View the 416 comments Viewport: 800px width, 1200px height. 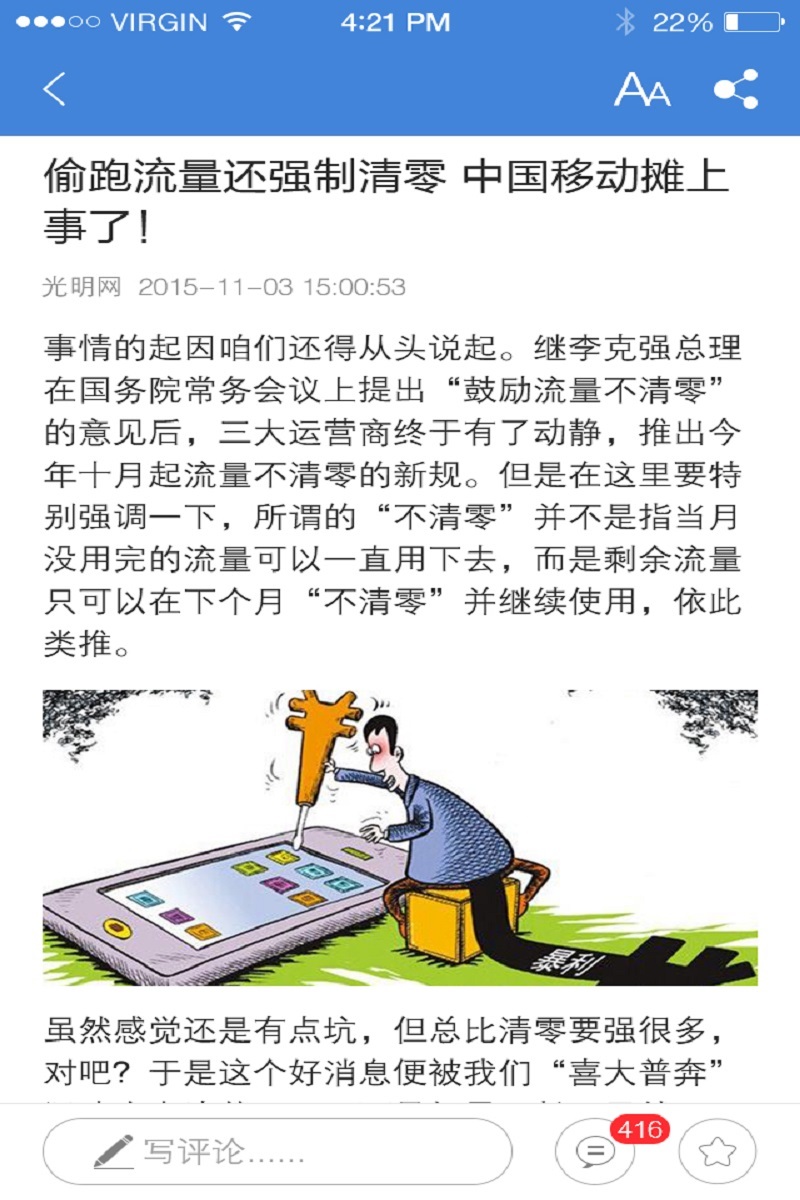coord(597,1152)
